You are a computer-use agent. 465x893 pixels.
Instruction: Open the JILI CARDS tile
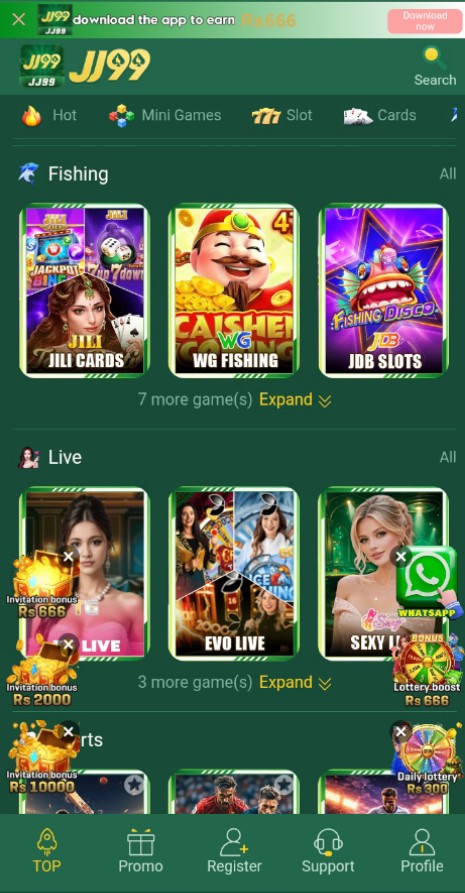84,290
